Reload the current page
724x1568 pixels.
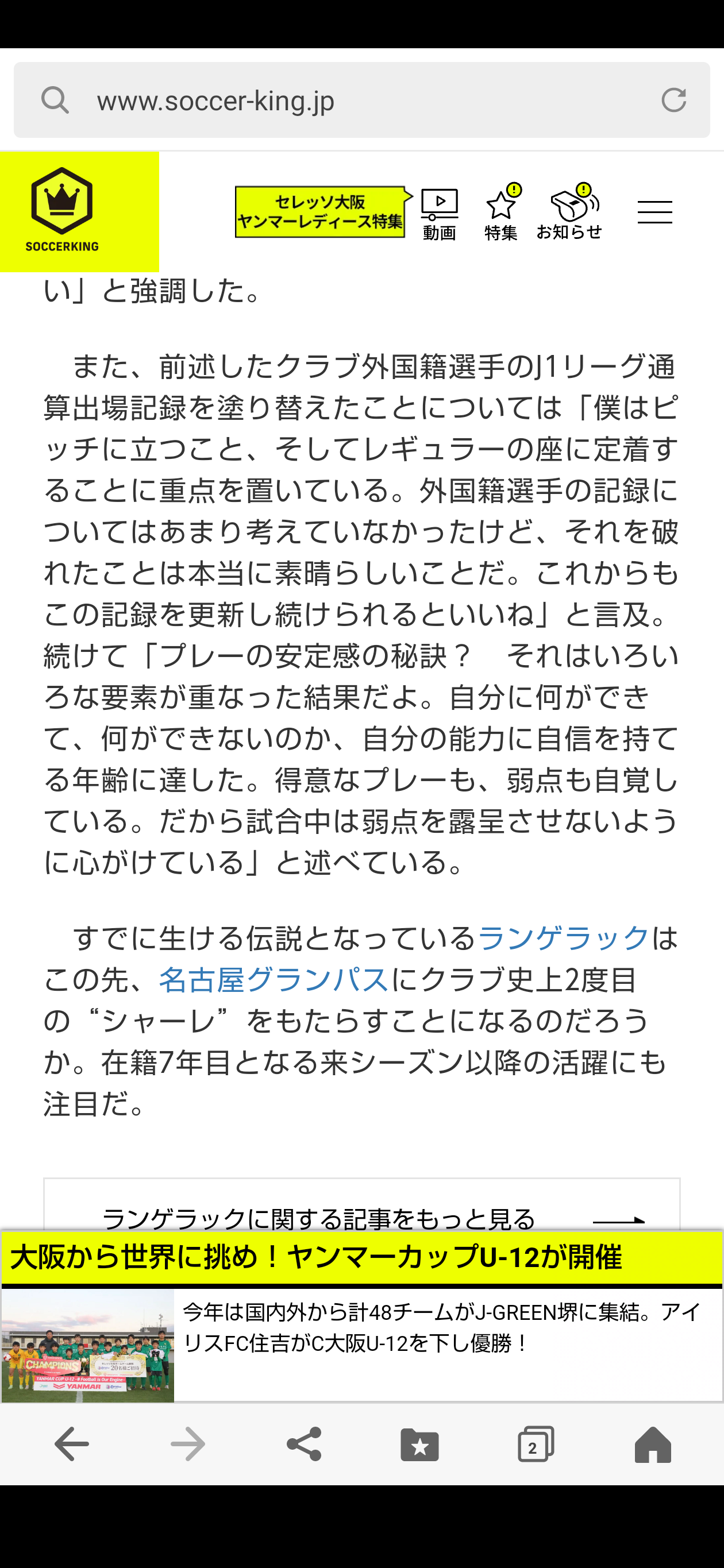click(673, 100)
